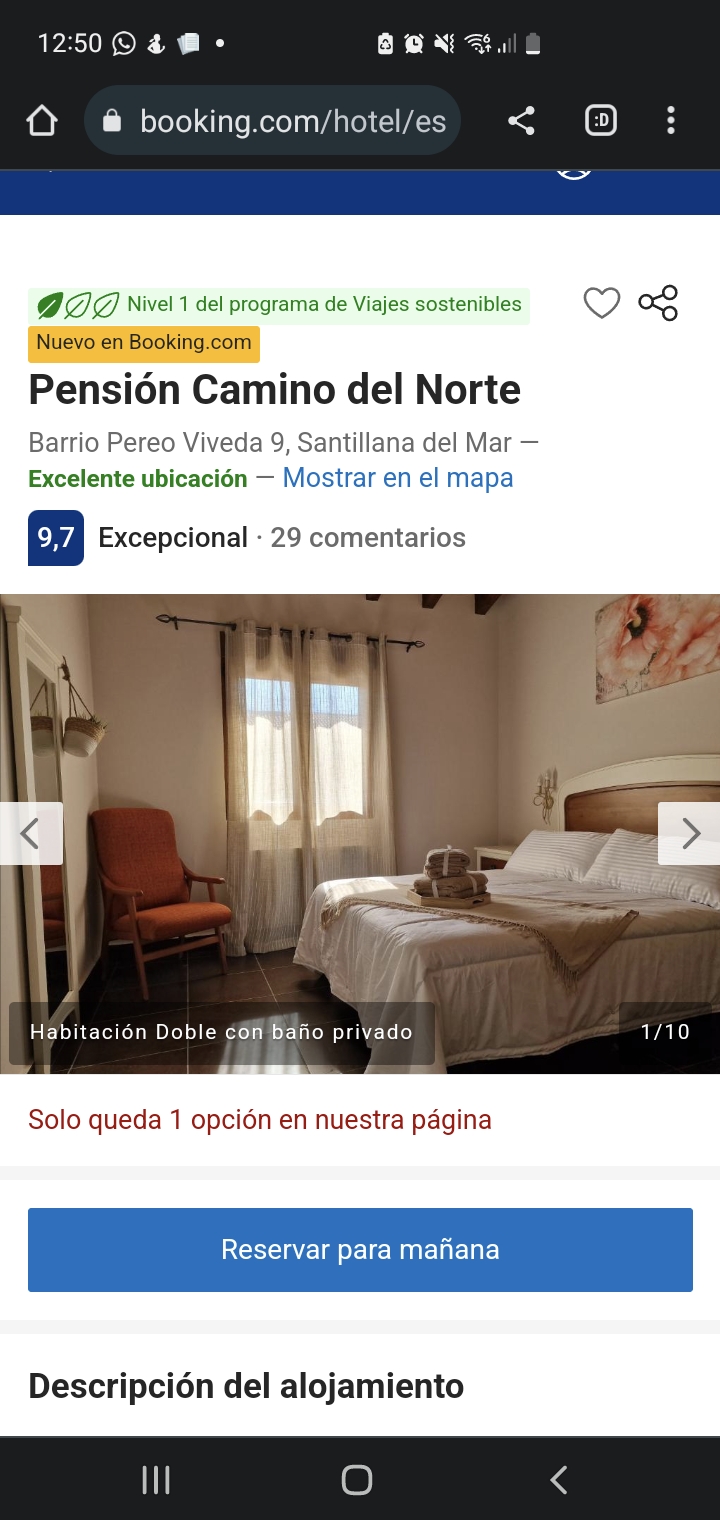Screen dimensions: 720x1520
Task: Open the browser overflow menu
Action: tap(670, 121)
